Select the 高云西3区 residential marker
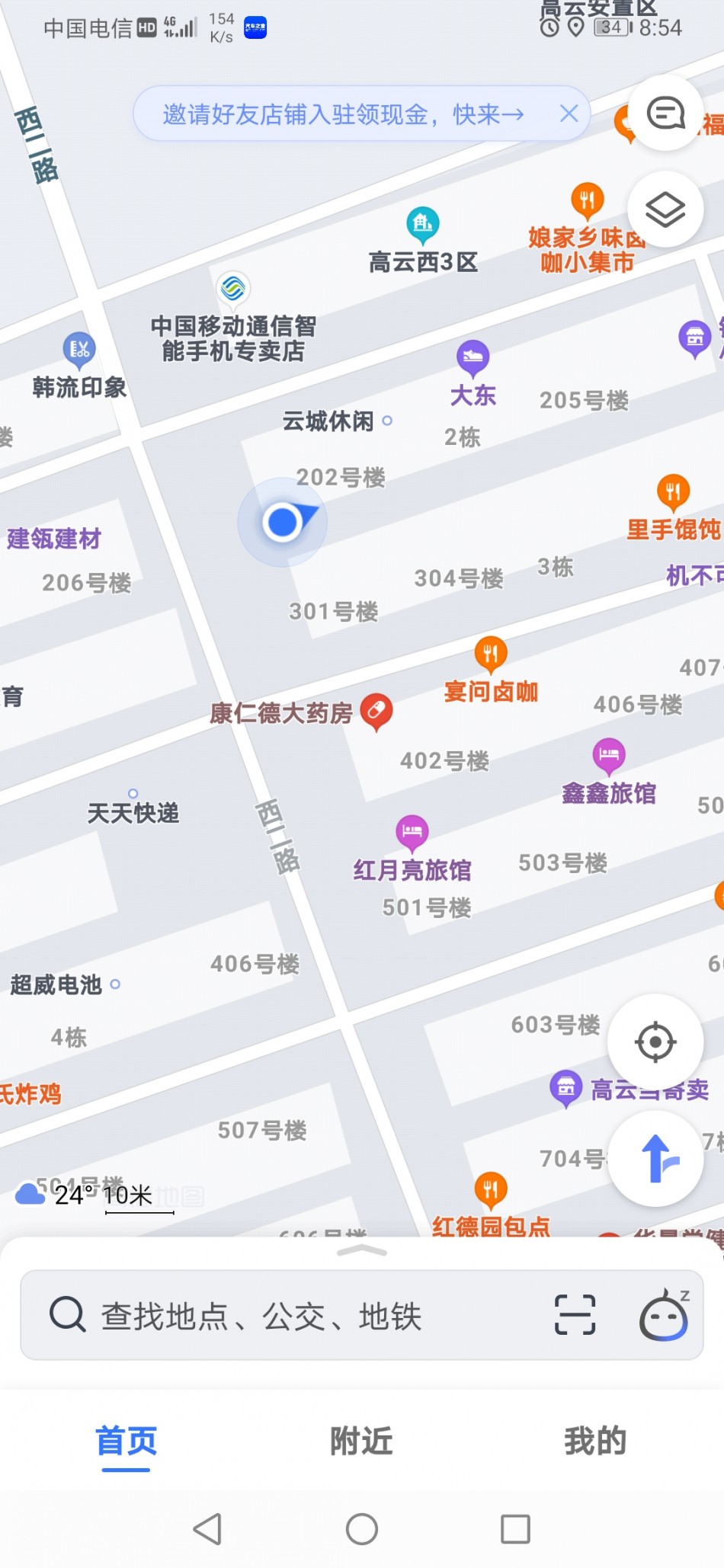Screen dimensions: 724x1568 (422, 223)
